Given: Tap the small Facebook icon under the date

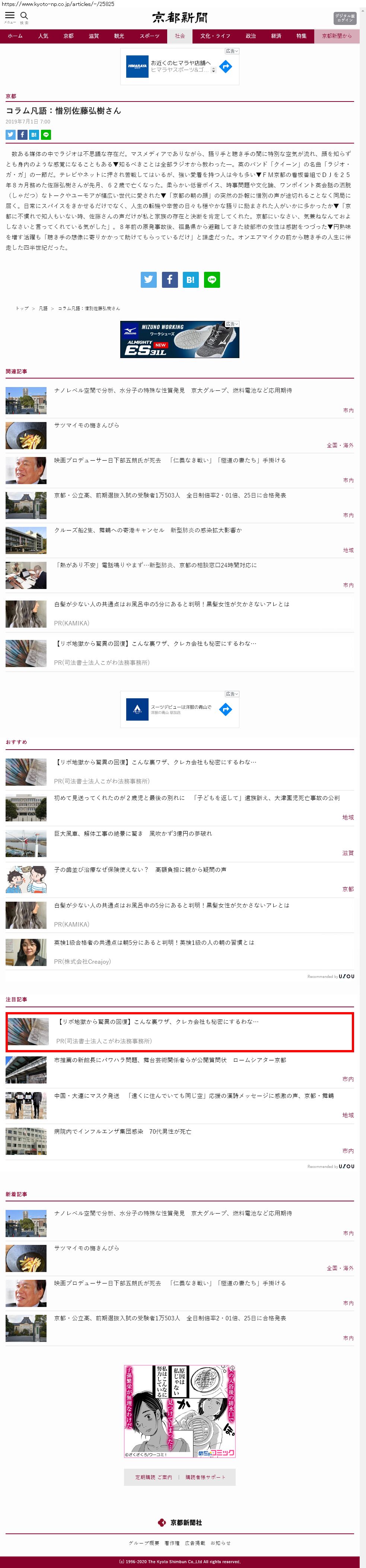Looking at the screenshot, I should 22,135.
